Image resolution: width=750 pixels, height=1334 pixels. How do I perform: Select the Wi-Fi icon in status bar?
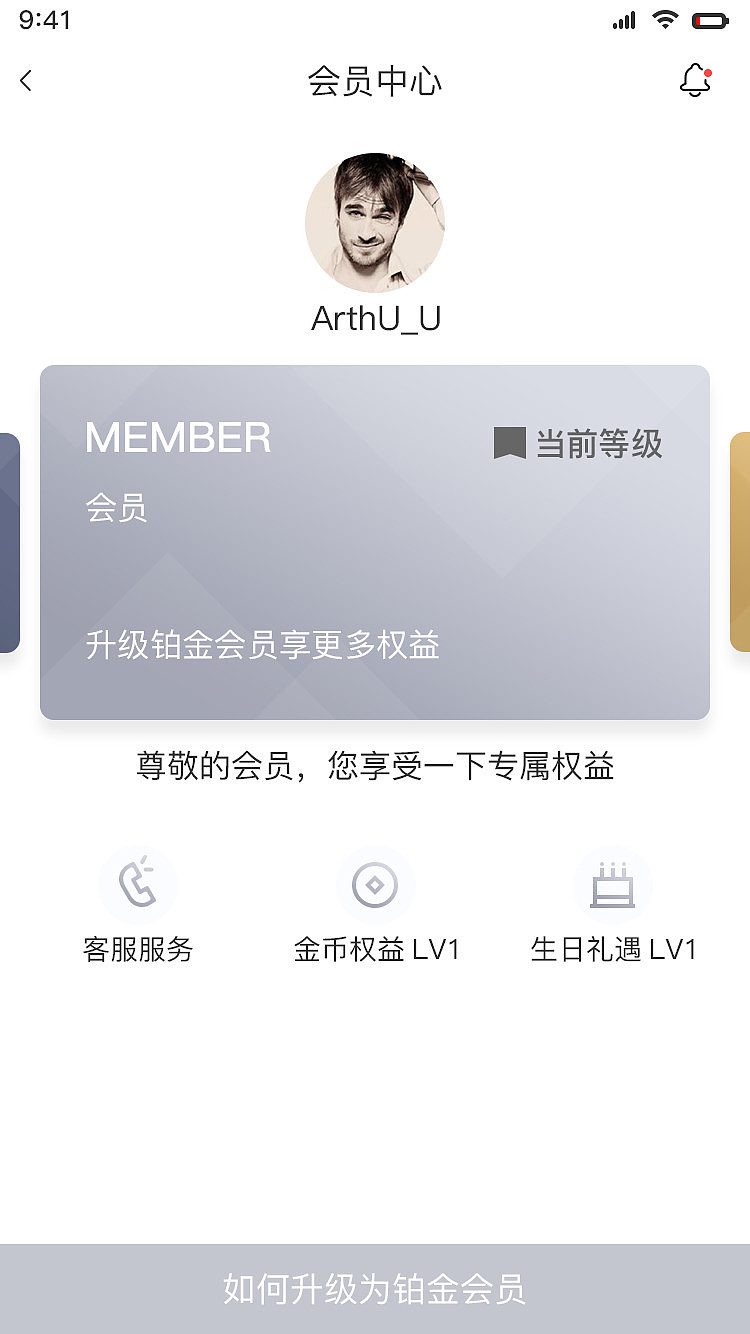667,18
